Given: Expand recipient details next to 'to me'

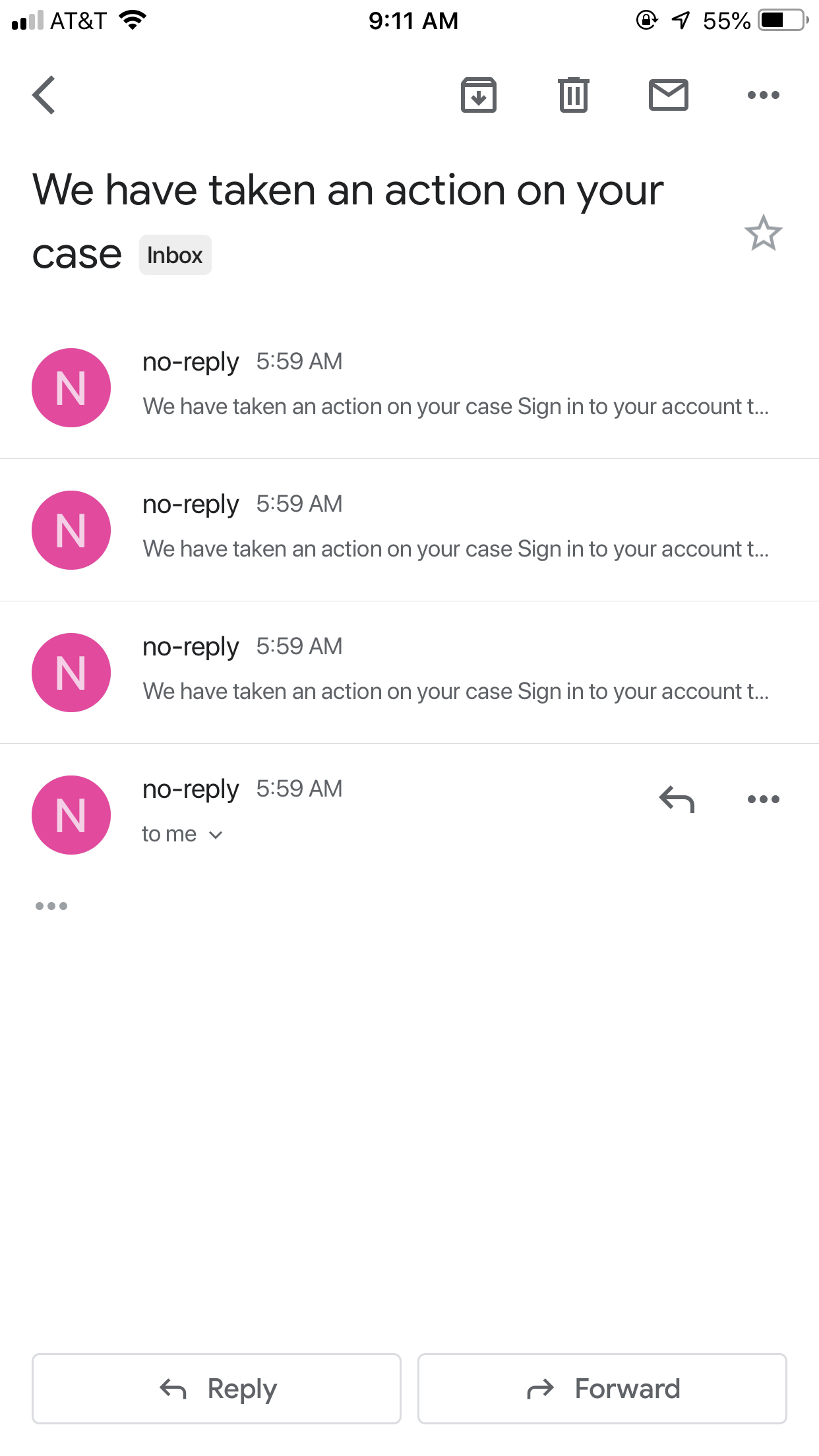Looking at the screenshot, I should (x=216, y=835).
